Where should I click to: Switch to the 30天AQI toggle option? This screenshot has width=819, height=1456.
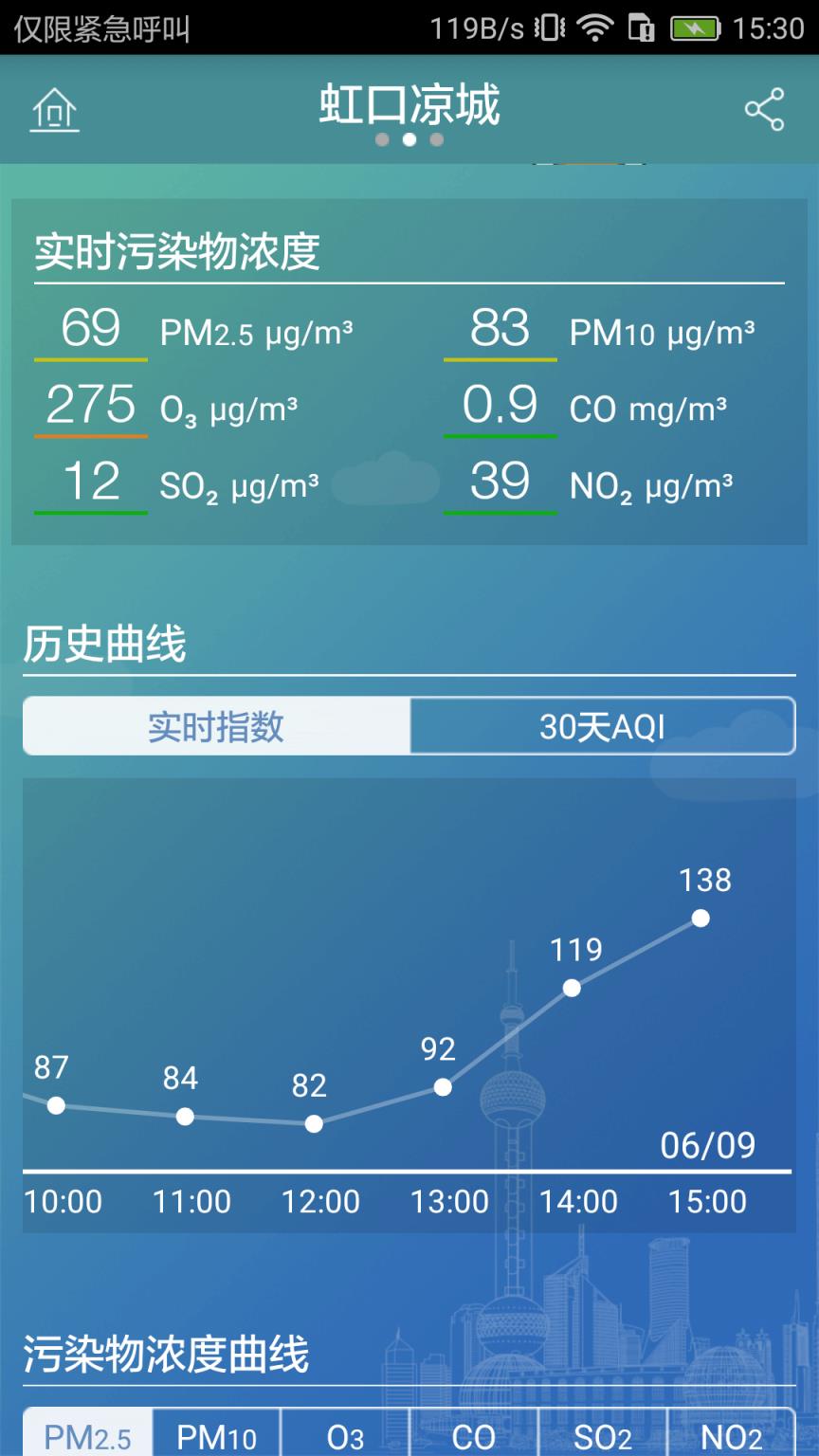point(603,726)
